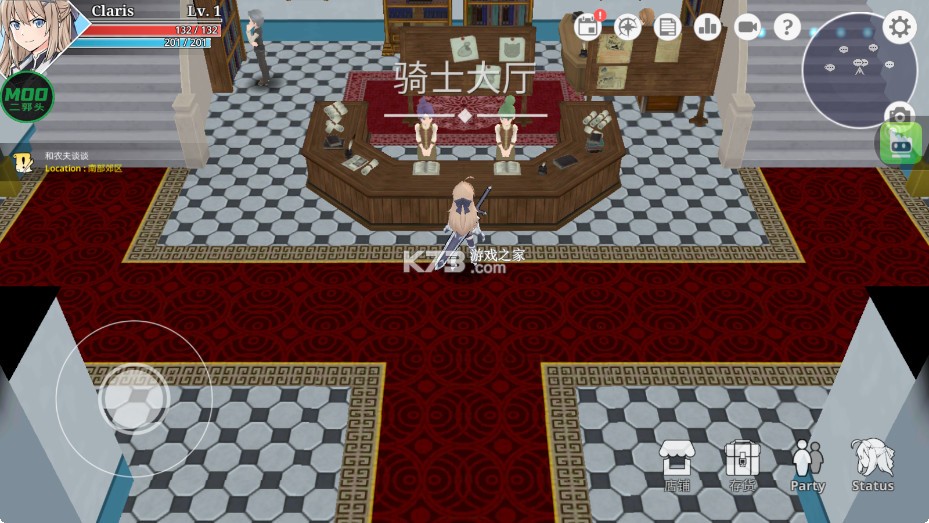The image size is (929, 523).
Task: Tap the virtual joystick pad
Action: pyautogui.click(x=134, y=399)
